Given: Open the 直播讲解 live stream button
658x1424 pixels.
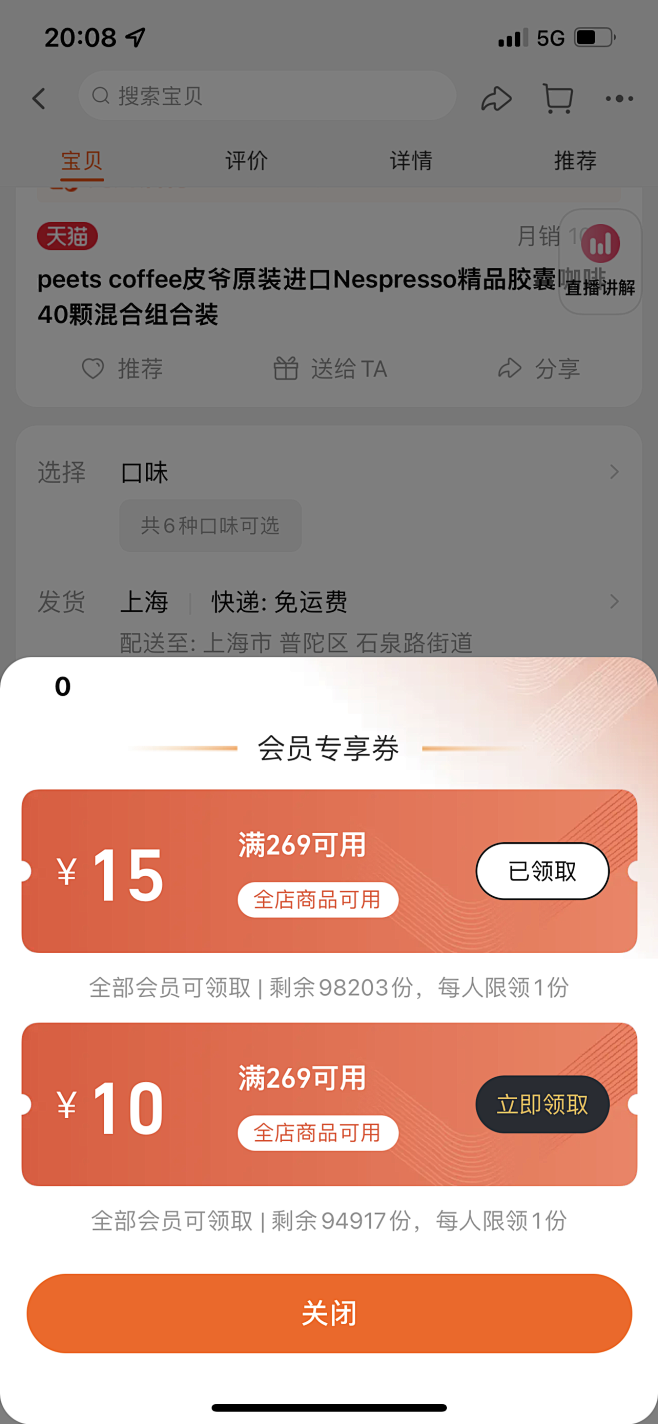Looking at the screenshot, I should (x=600, y=262).
